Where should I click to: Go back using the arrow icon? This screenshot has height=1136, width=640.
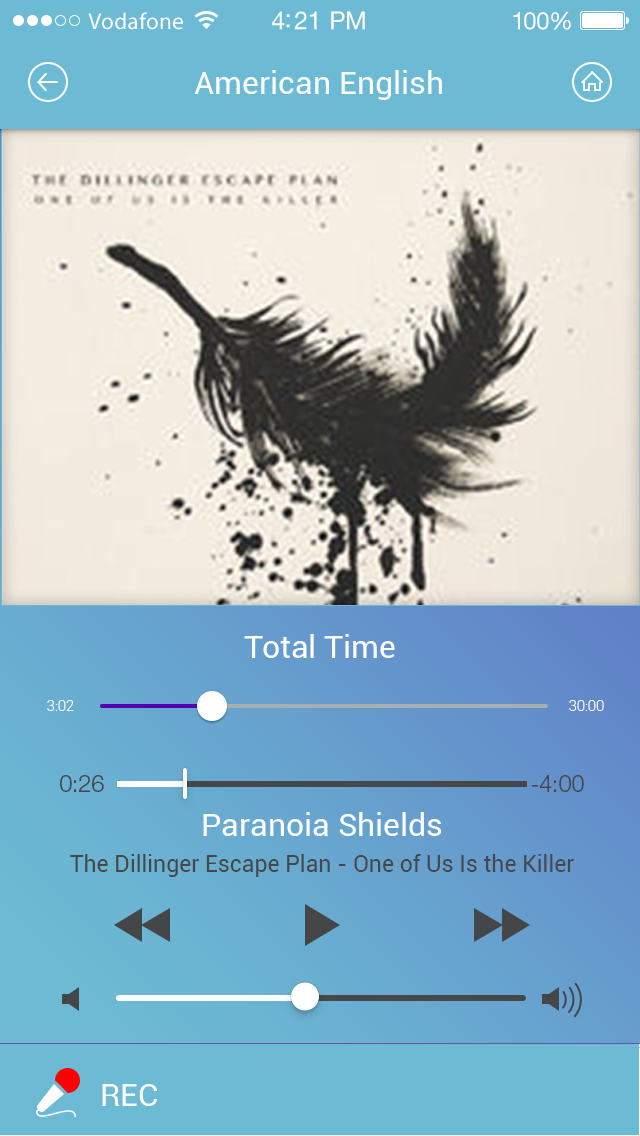pos(48,83)
